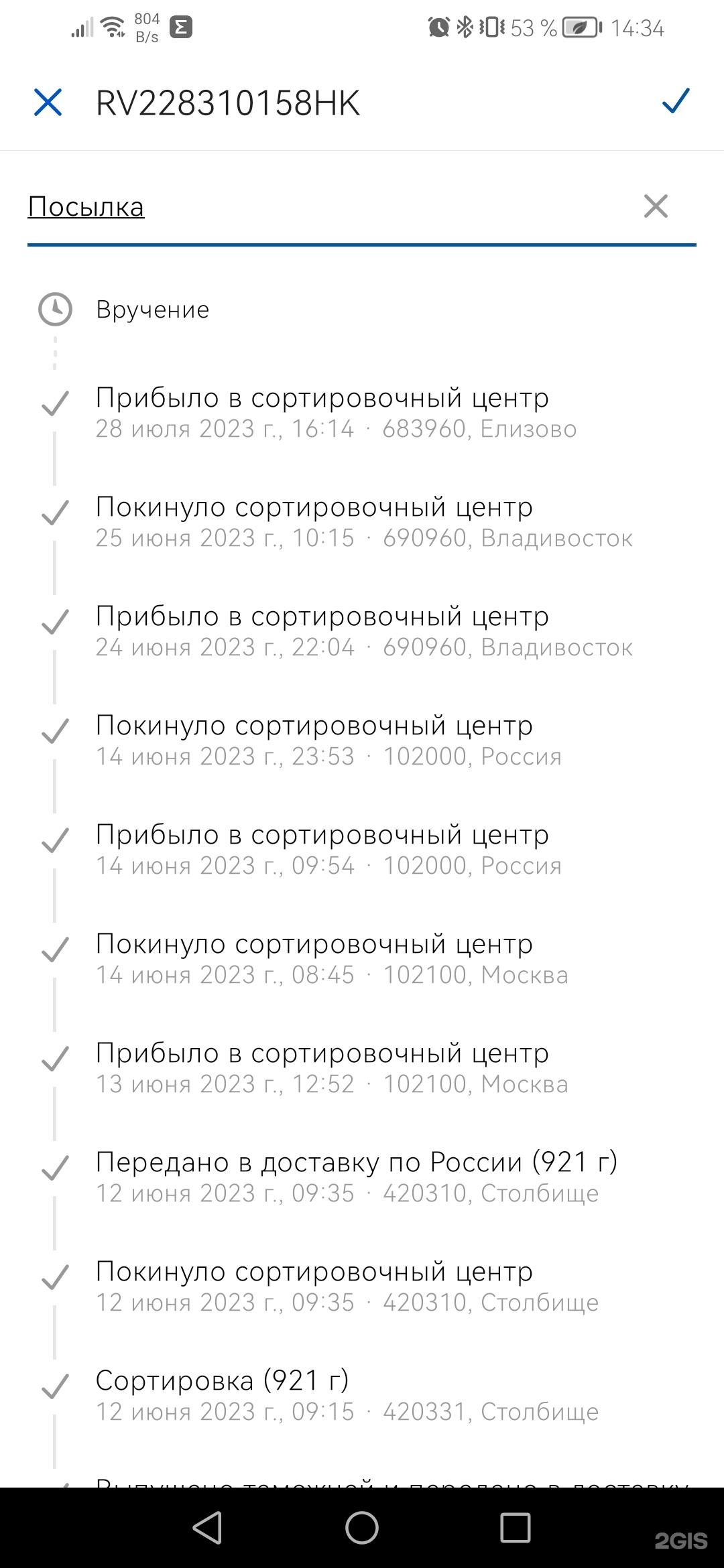This screenshot has height=1568, width=724.
Task: Clear the Посылка name text
Action: (x=656, y=206)
